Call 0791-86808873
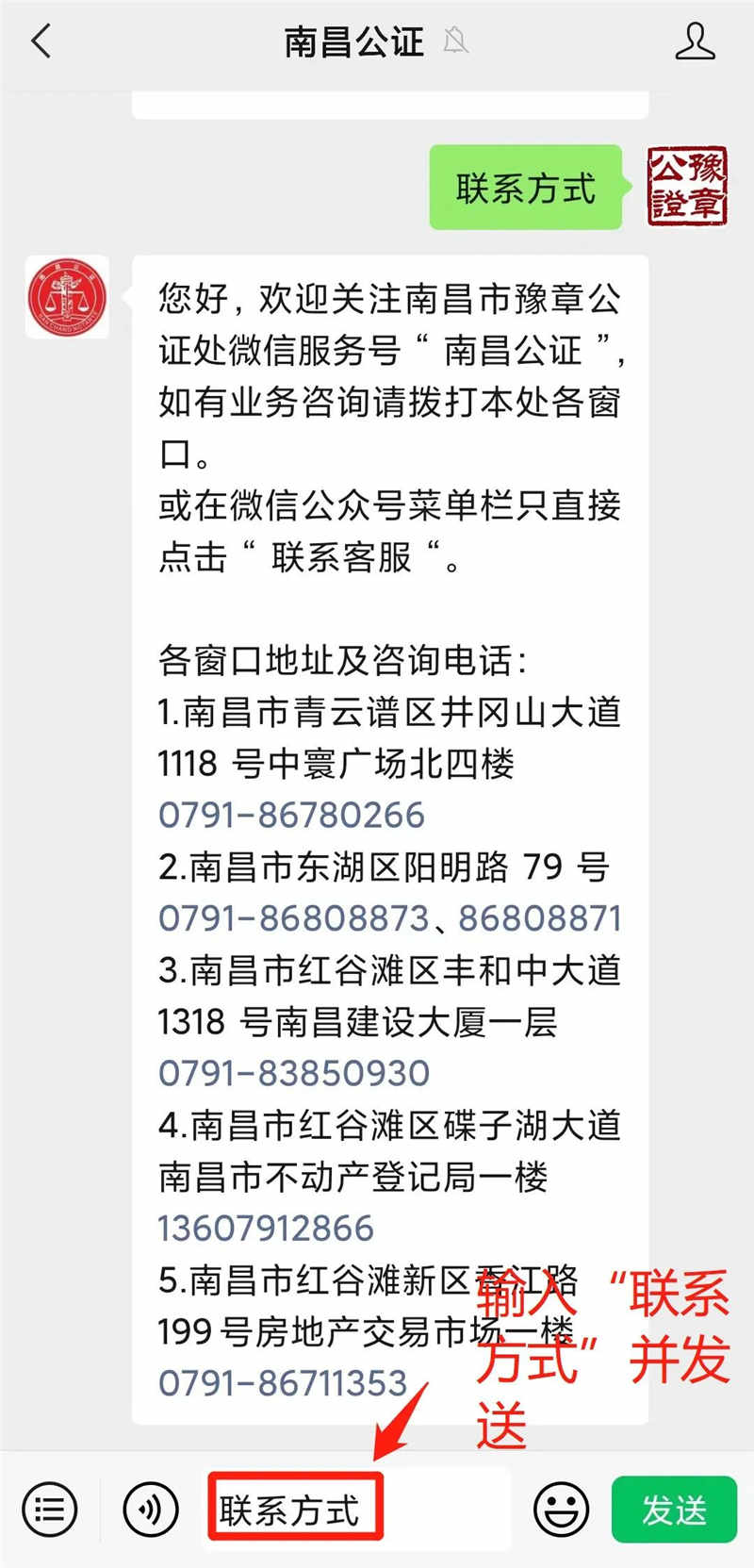The image size is (754, 1568). click(293, 918)
